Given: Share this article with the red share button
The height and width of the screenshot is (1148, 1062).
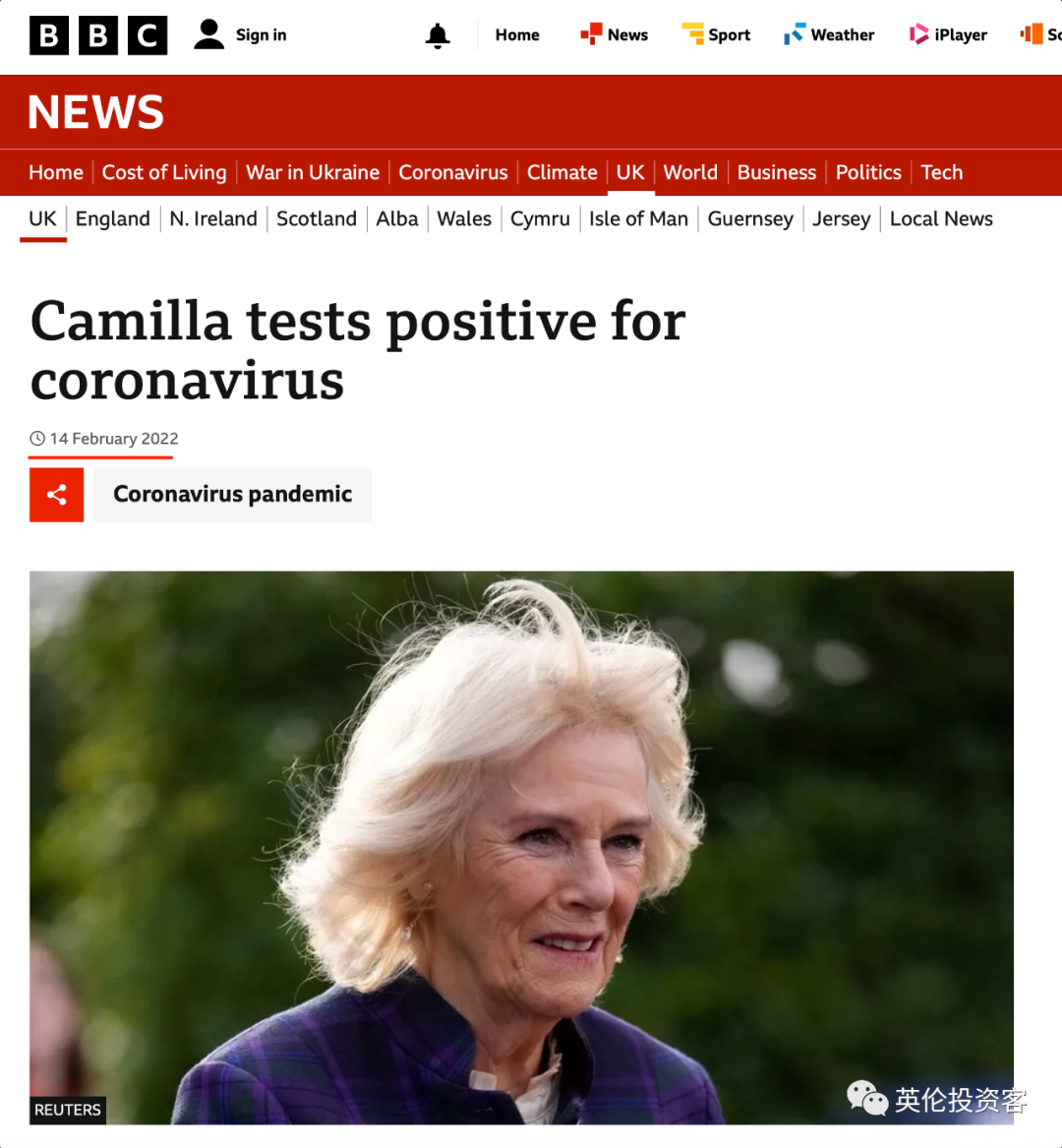Looking at the screenshot, I should tap(57, 495).
